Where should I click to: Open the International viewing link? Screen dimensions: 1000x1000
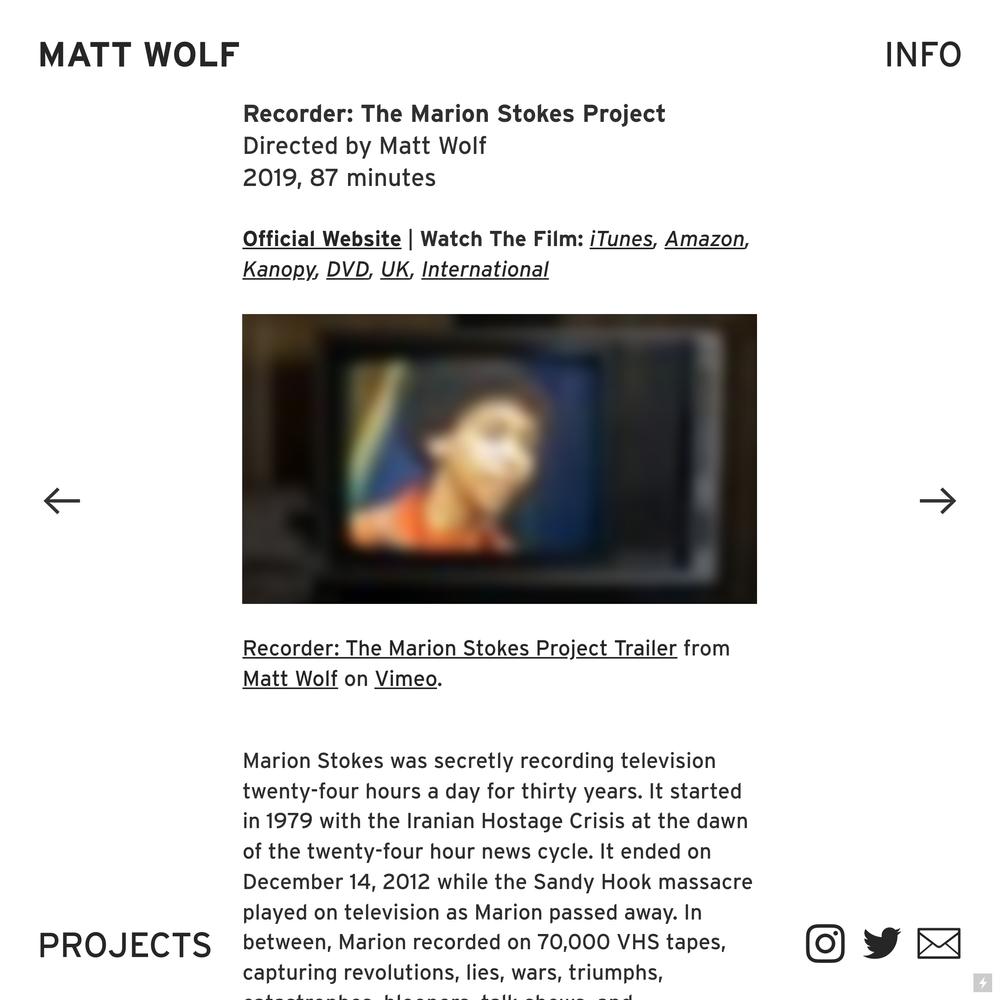click(x=484, y=270)
